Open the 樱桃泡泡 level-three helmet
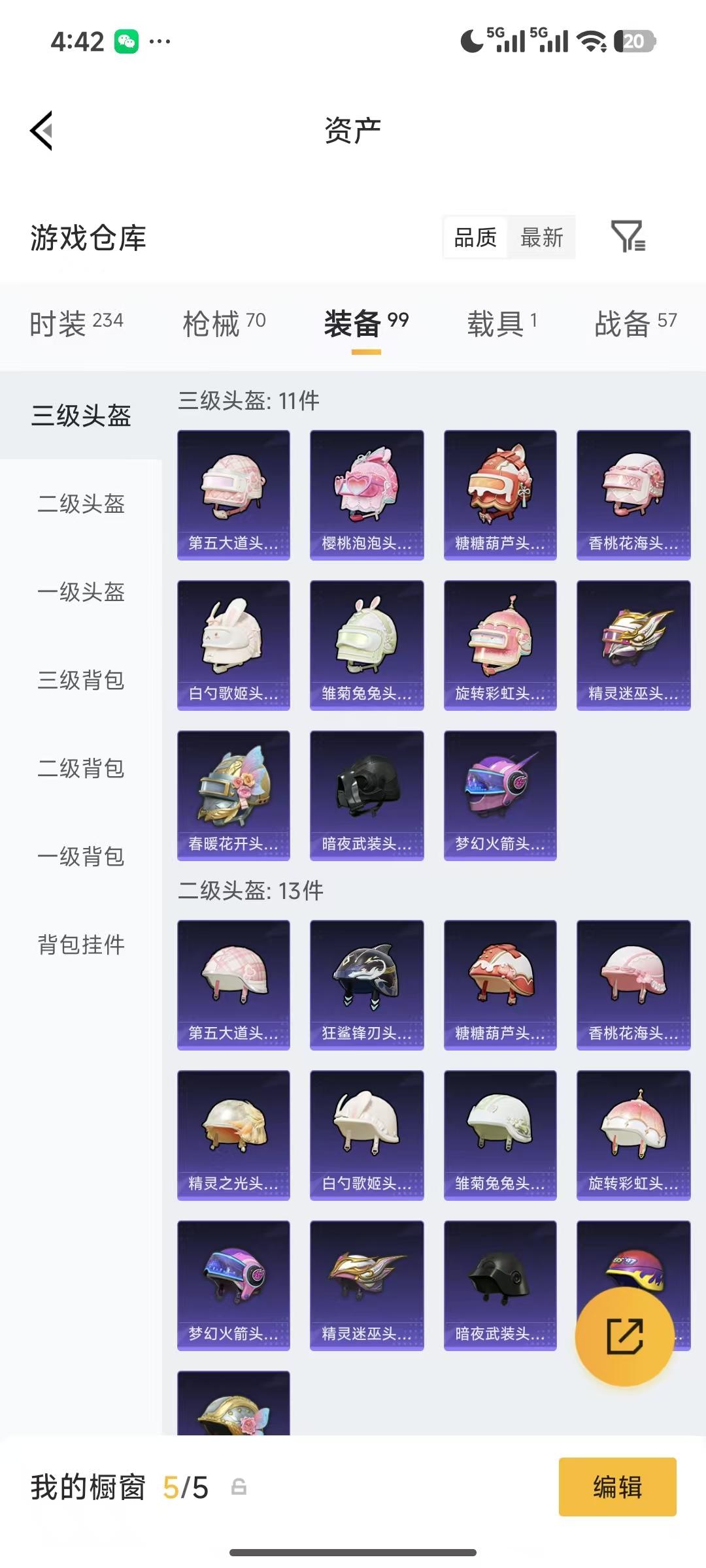This screenshot has height=1568, width=706. [367, 495]
